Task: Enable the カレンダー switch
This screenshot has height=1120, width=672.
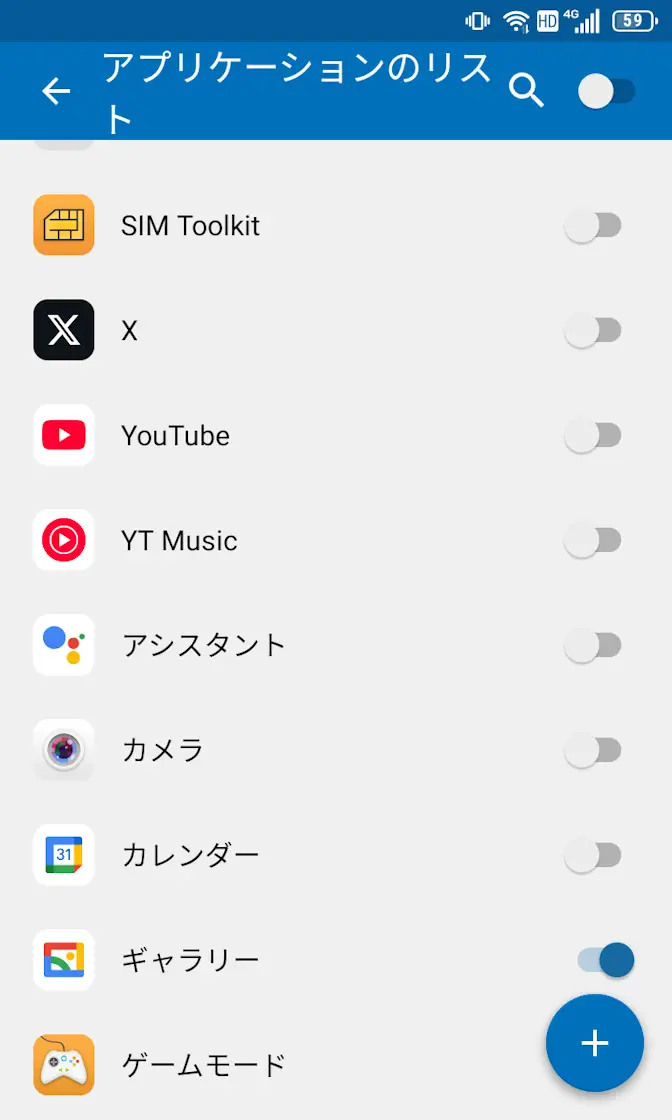Action: (x=593, y=856)
